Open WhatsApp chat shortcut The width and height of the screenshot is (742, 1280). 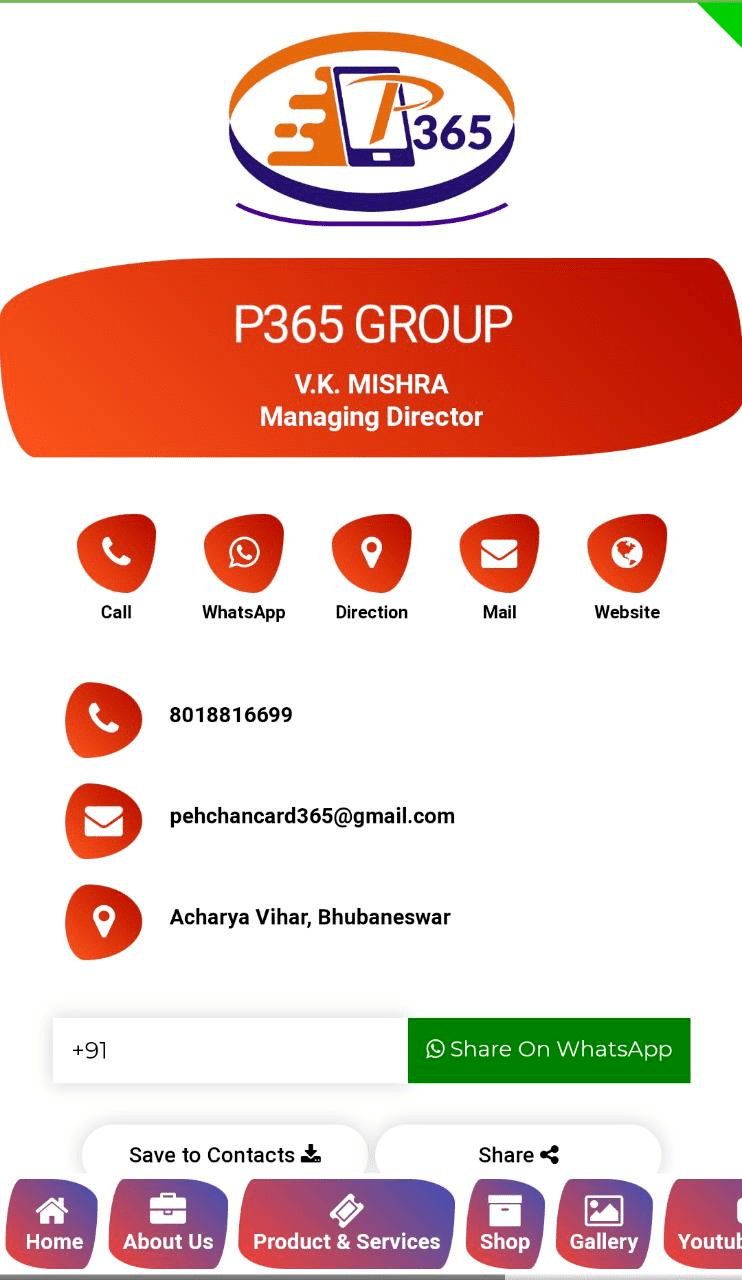243,553
